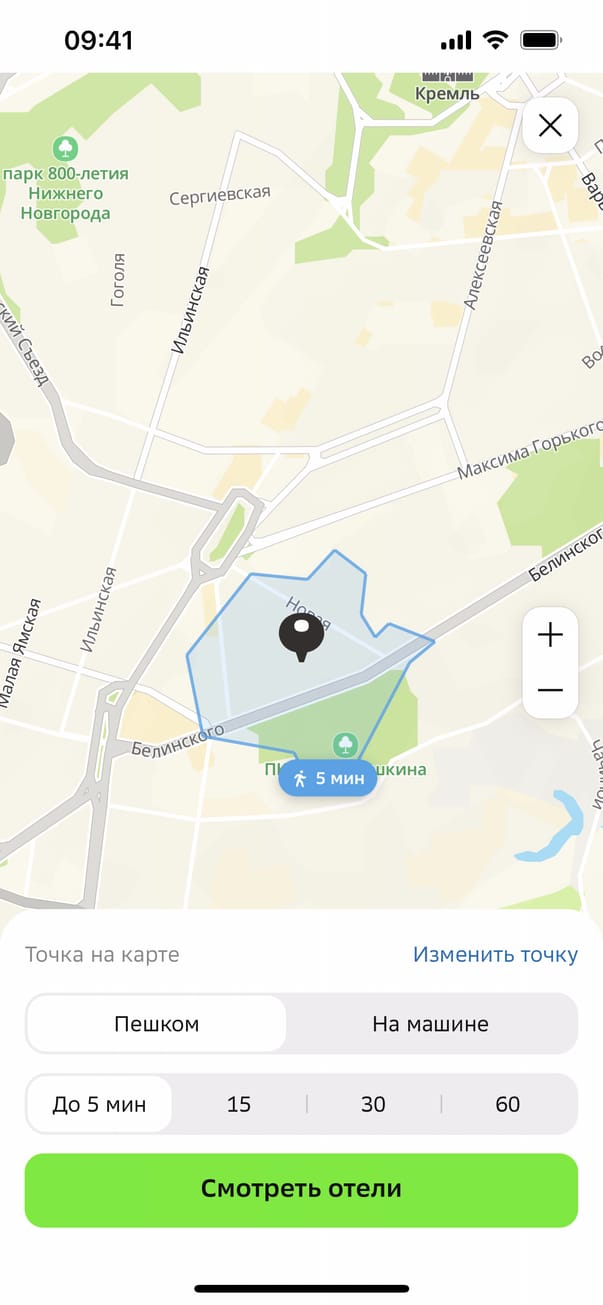Close the map view
The image size is (603, 1305).
550,126
